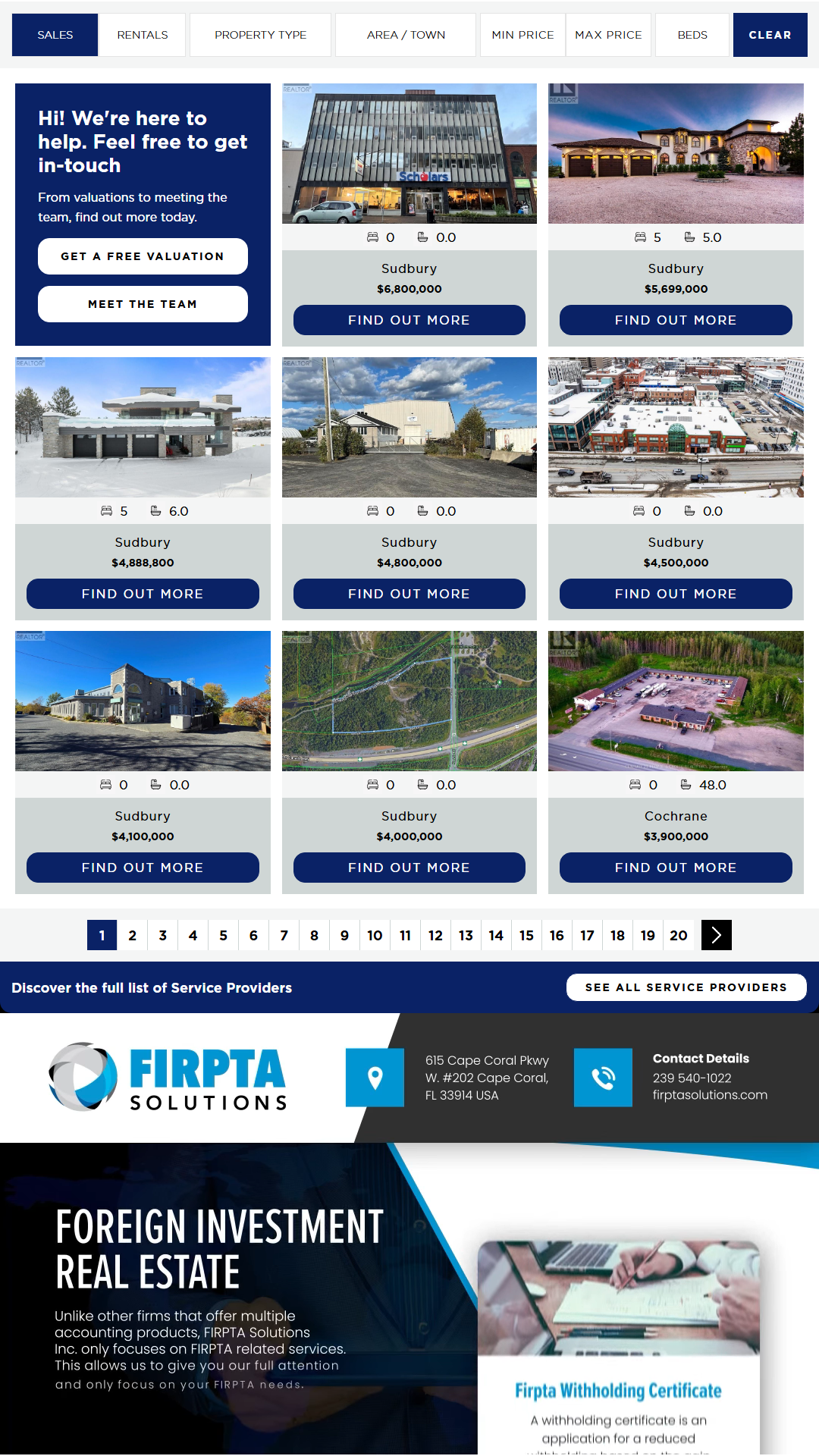Switch to the Rentals tab

click(143, 35)
